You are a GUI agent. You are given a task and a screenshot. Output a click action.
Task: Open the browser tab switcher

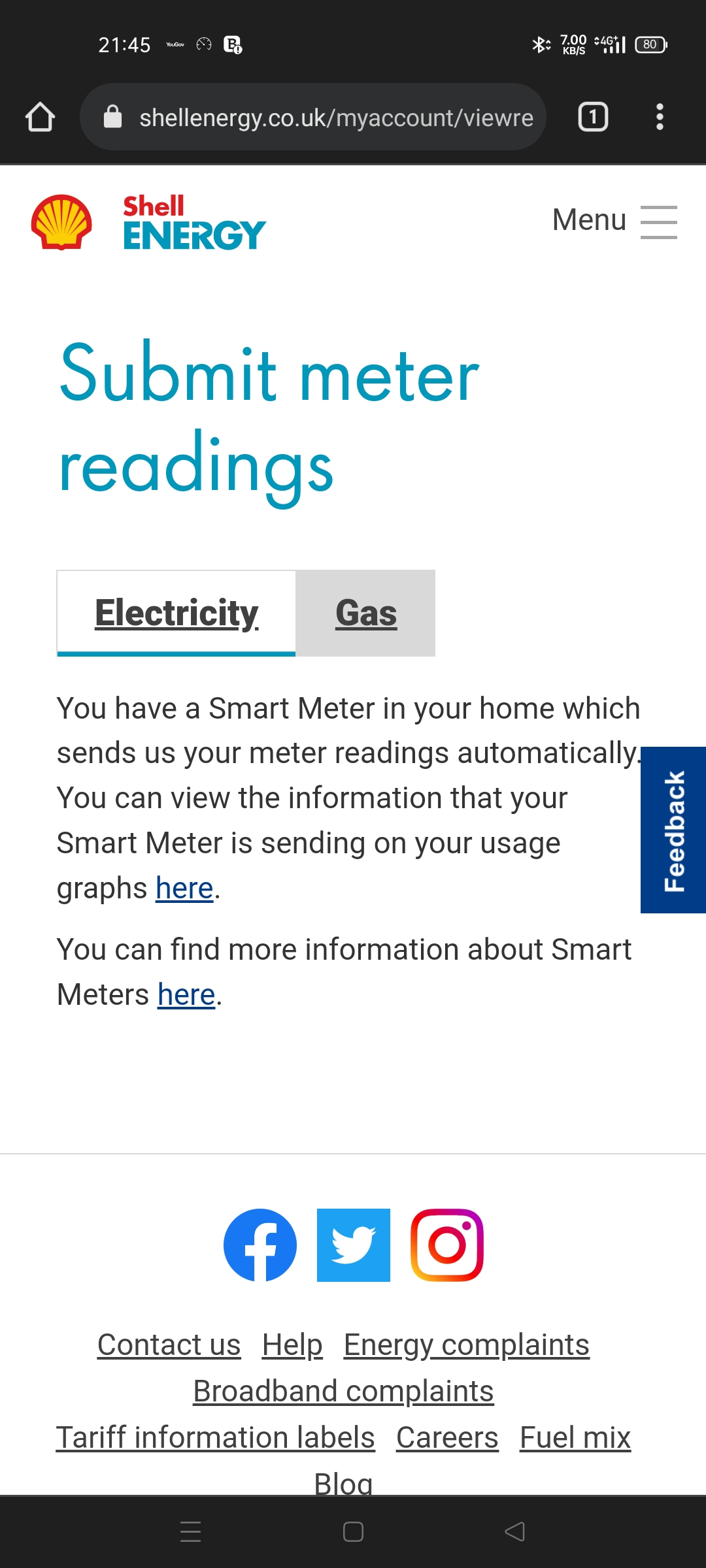593,118
